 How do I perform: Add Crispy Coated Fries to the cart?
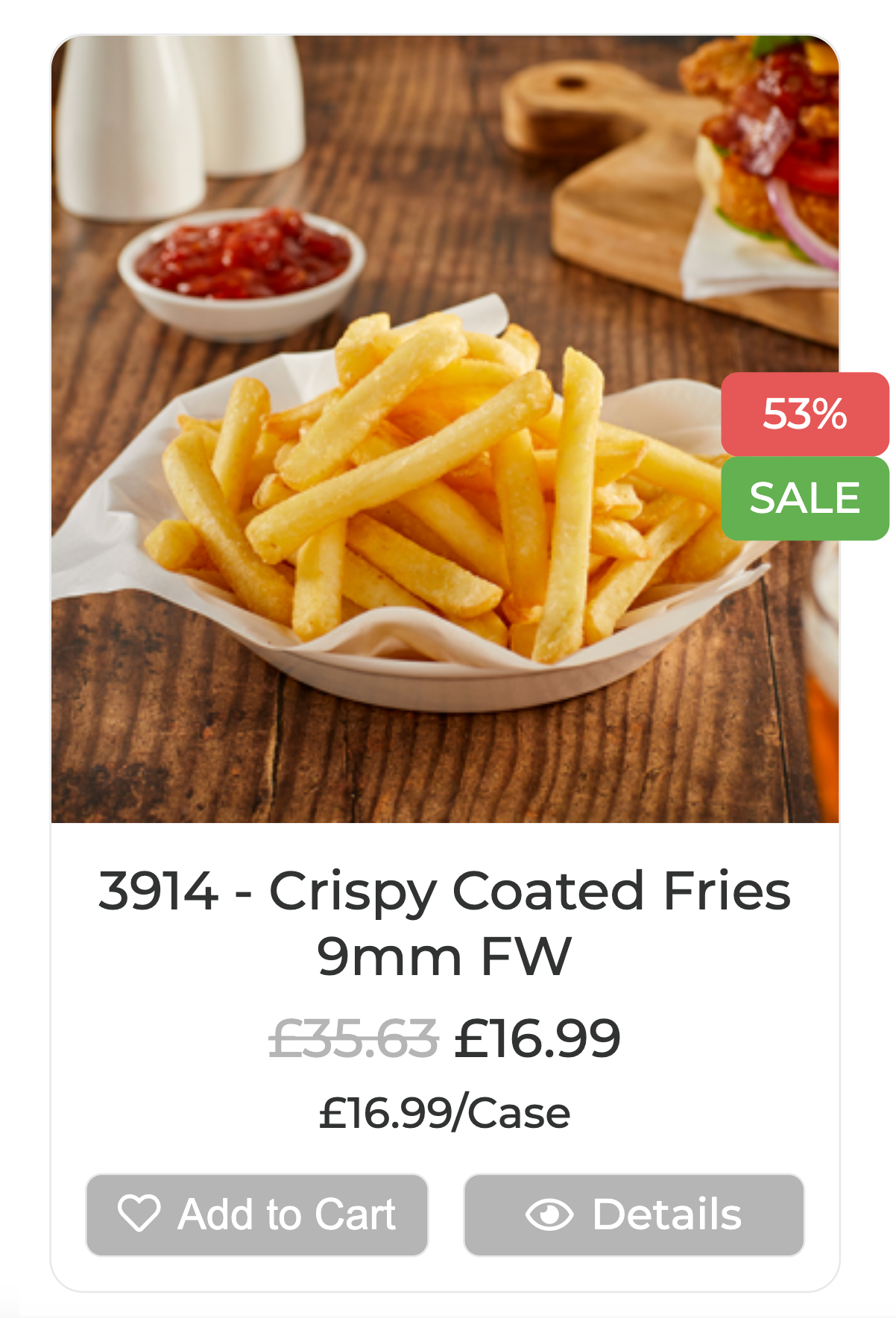257,1214
